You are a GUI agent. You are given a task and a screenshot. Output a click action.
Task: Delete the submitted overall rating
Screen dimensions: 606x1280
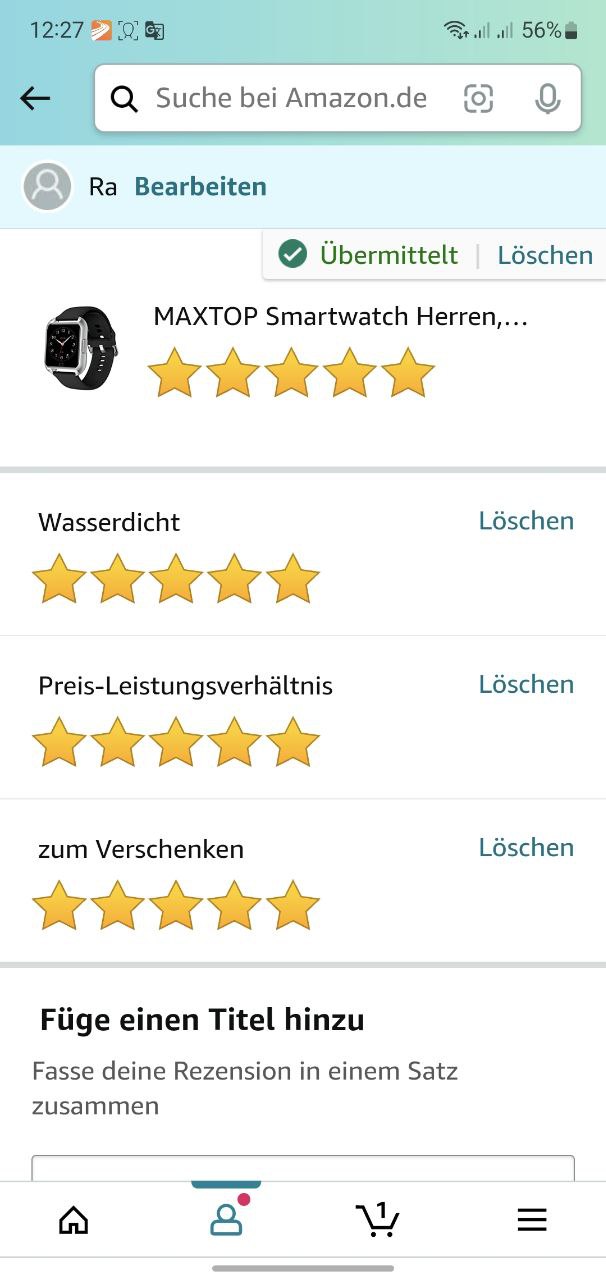coord(545,255)
